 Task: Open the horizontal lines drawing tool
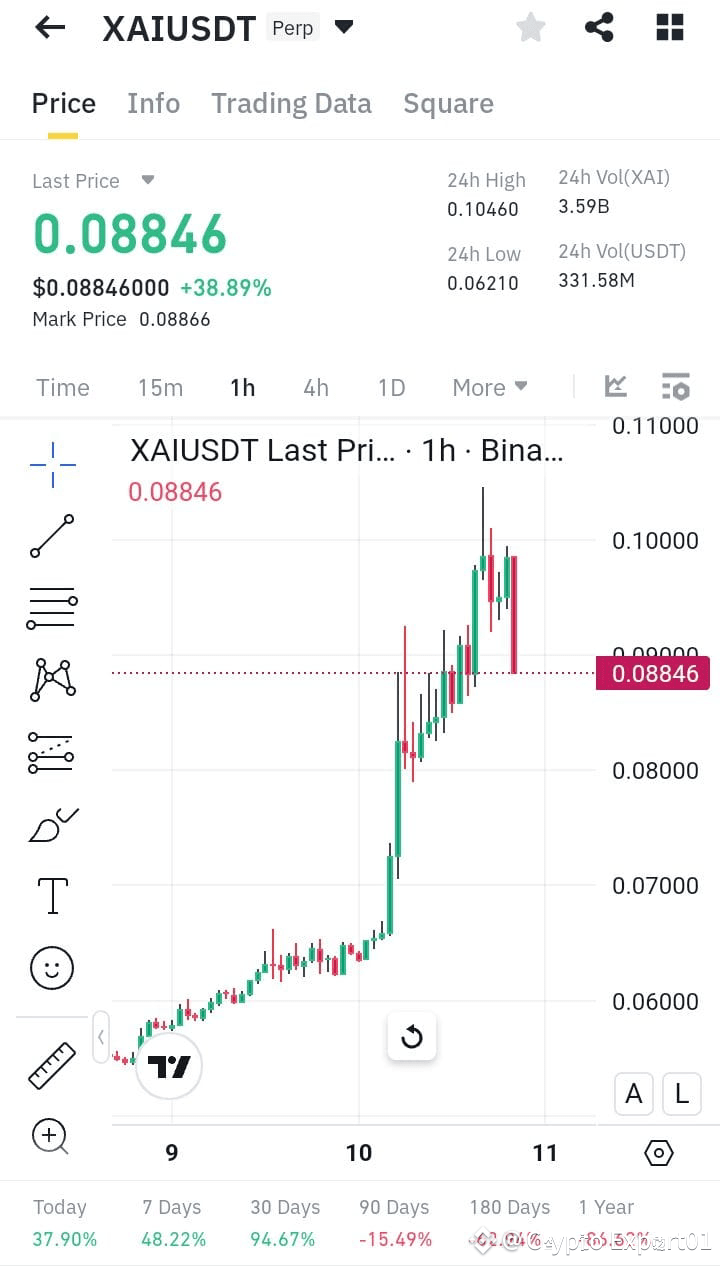click(52, 608)
